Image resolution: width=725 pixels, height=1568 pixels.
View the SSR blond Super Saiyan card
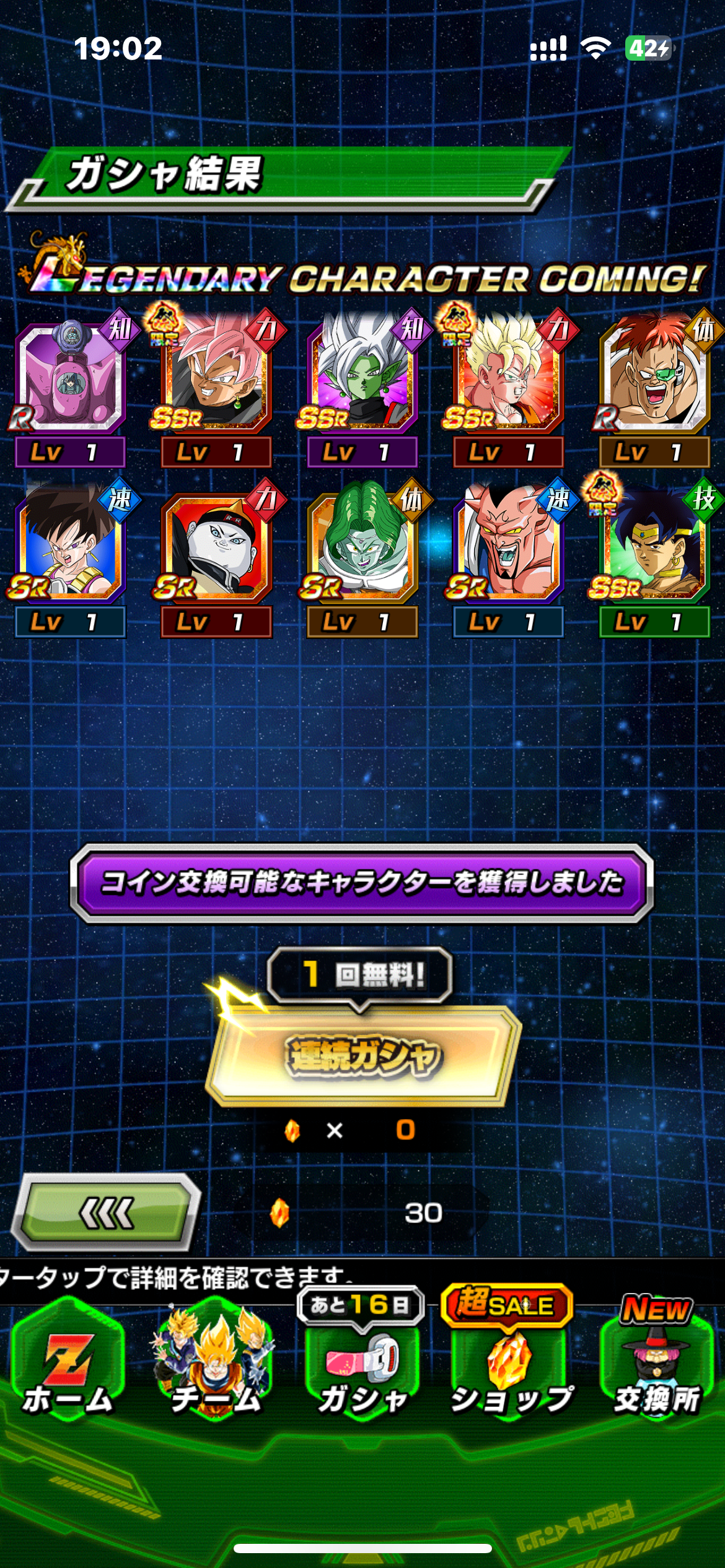tap(508, 372)
